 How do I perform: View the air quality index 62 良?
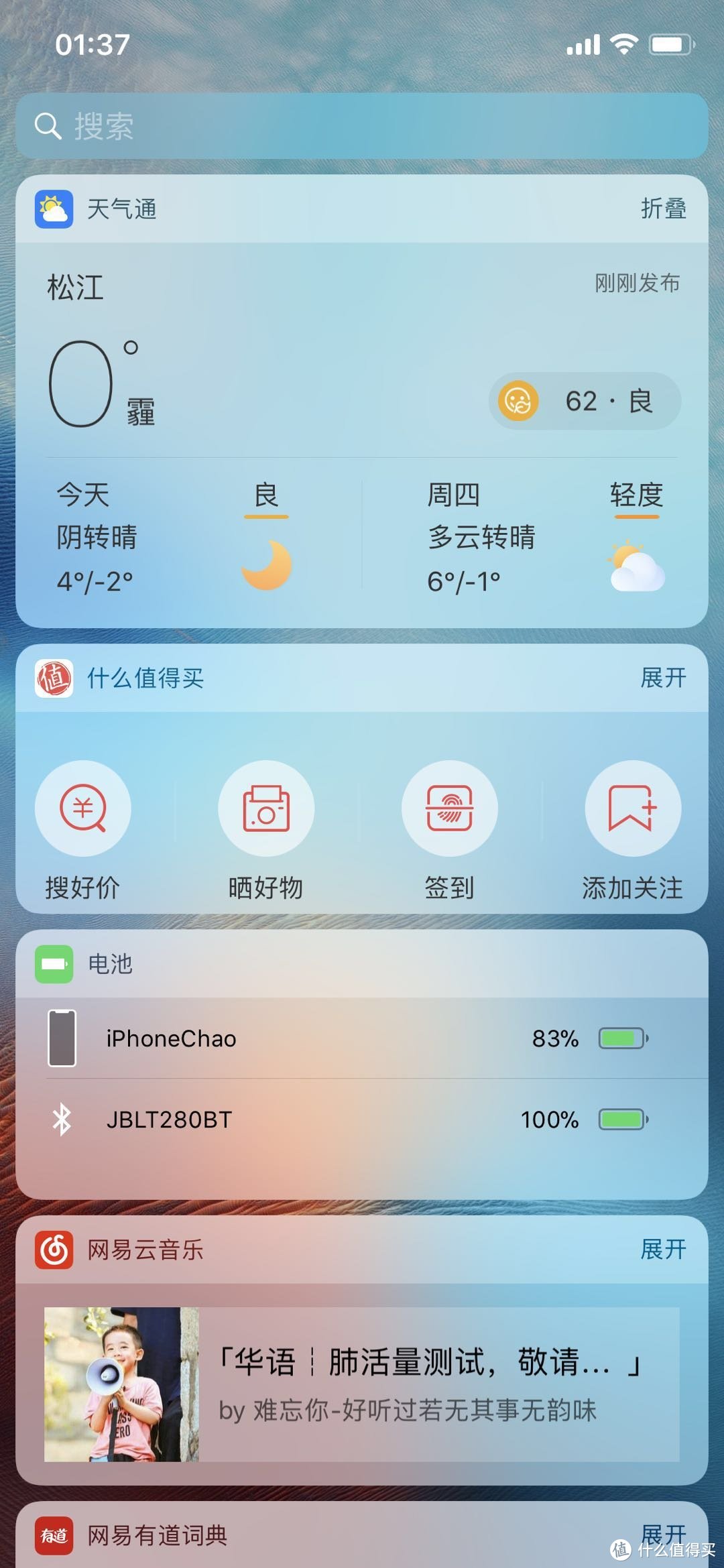[x=585, y=401]
